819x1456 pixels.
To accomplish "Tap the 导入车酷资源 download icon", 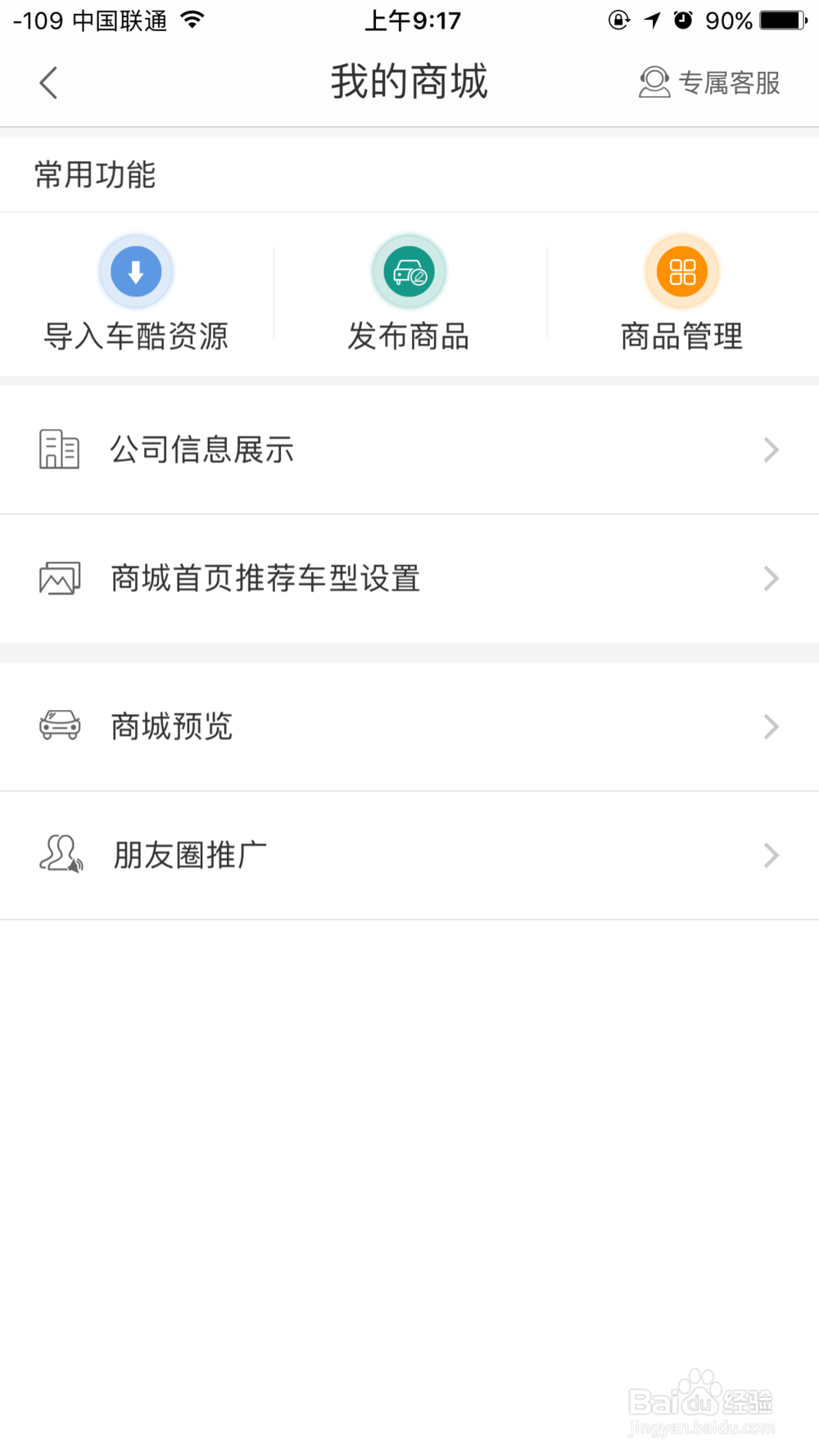I will 136,271.
